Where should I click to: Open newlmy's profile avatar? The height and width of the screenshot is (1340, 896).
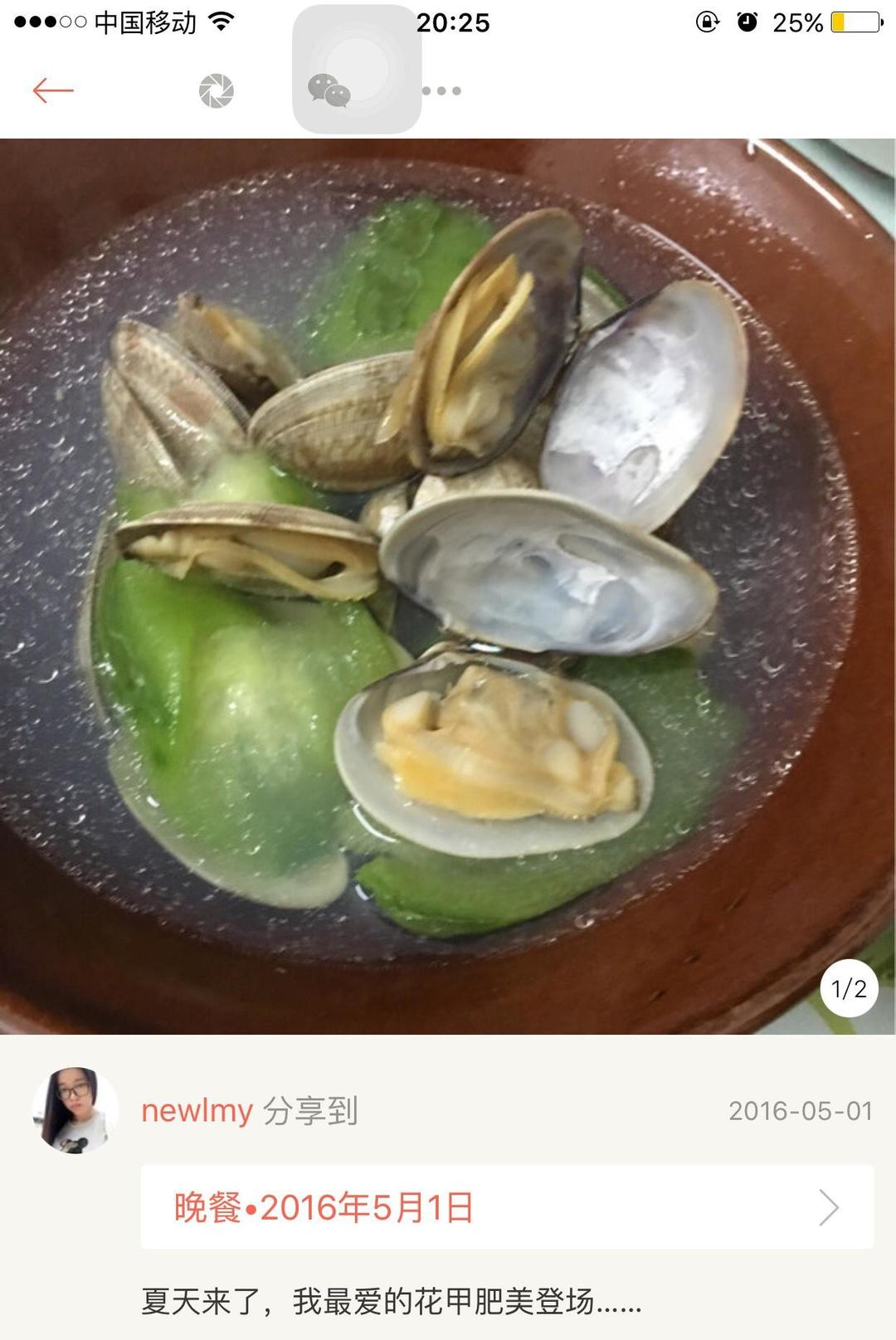[75, 1110]
